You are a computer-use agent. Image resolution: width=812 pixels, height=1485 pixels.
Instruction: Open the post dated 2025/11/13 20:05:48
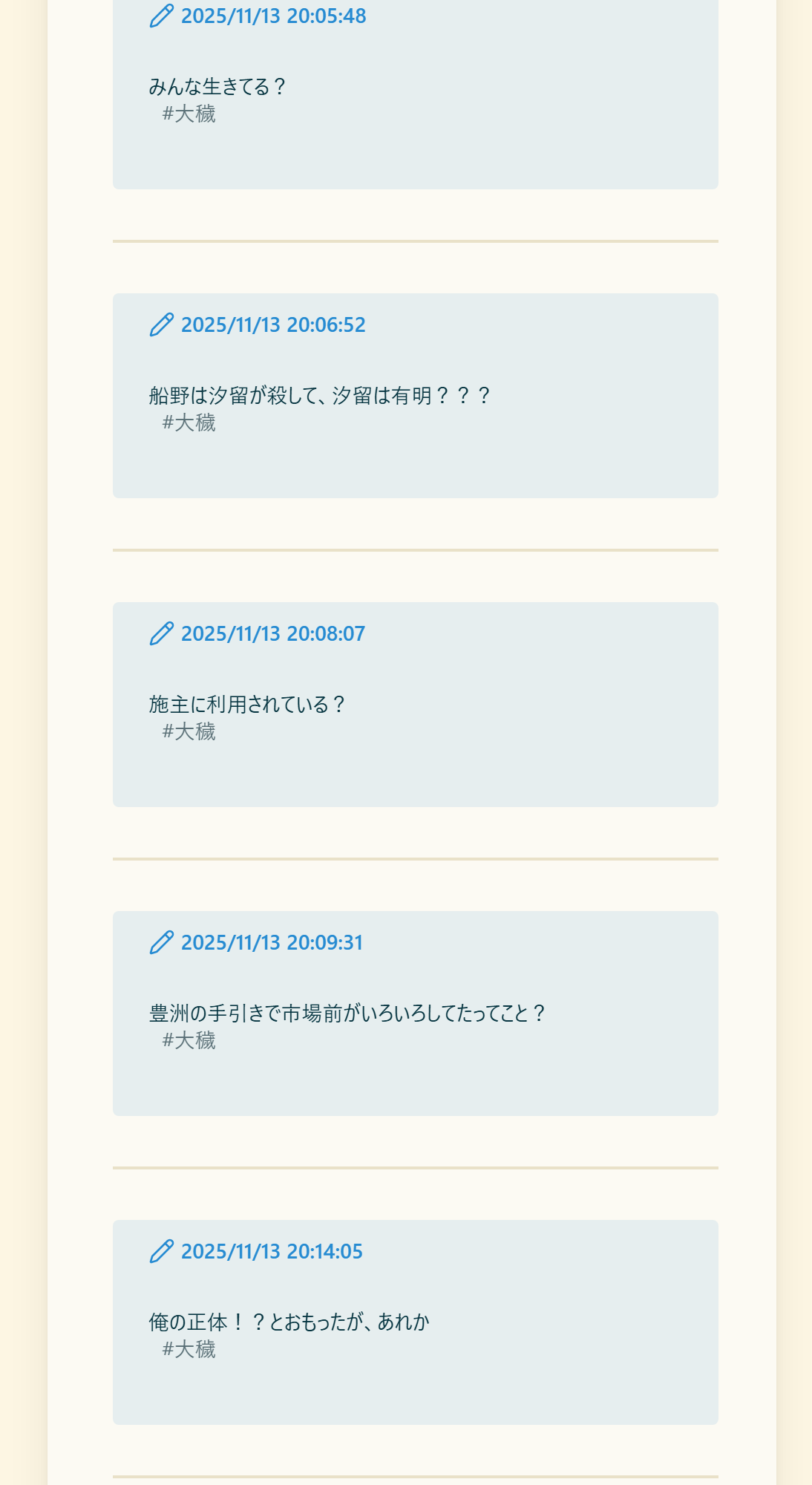pyautogui.click(x=273, y=16)
